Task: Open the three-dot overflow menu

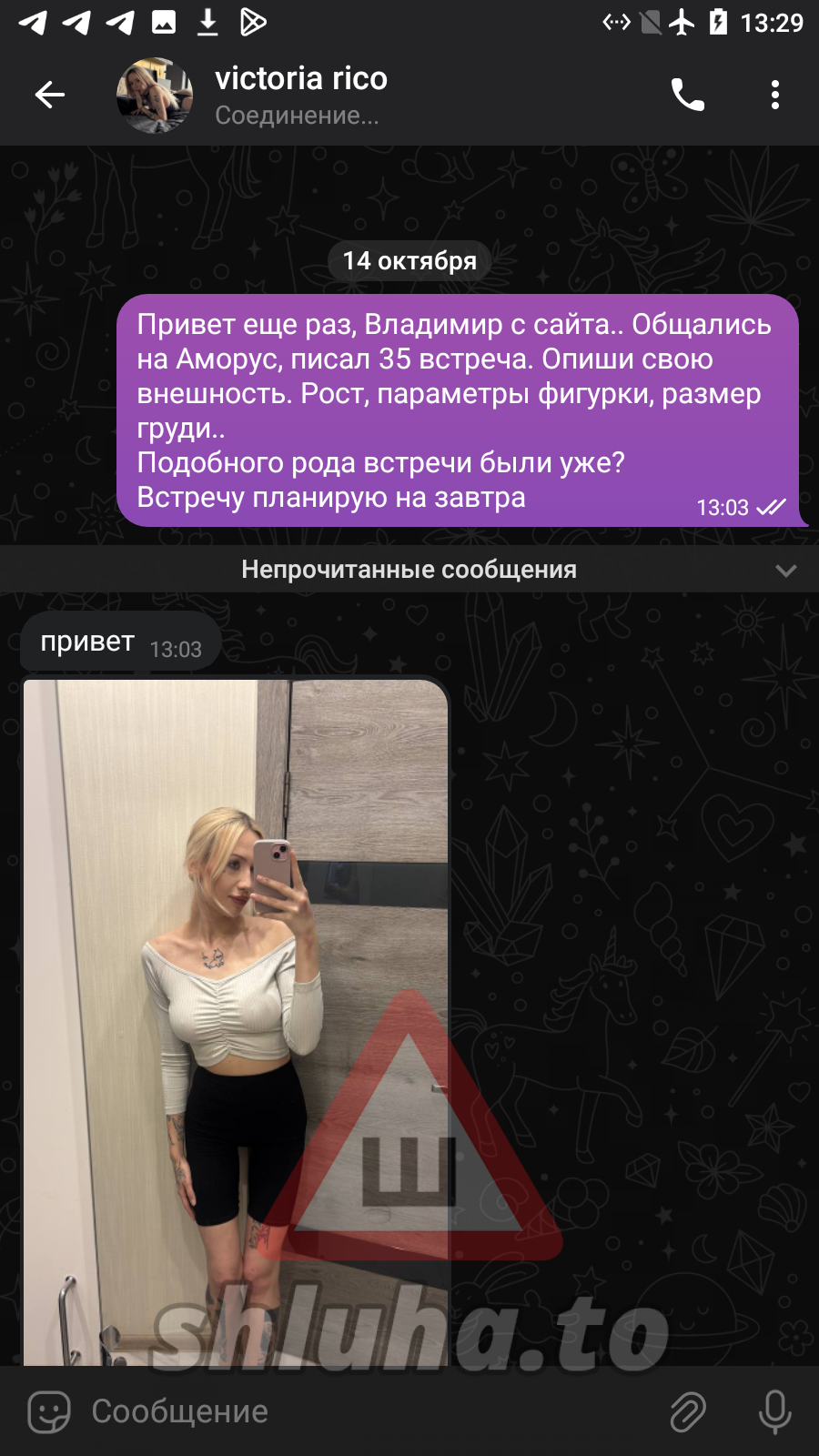Action: click(774, 95)
